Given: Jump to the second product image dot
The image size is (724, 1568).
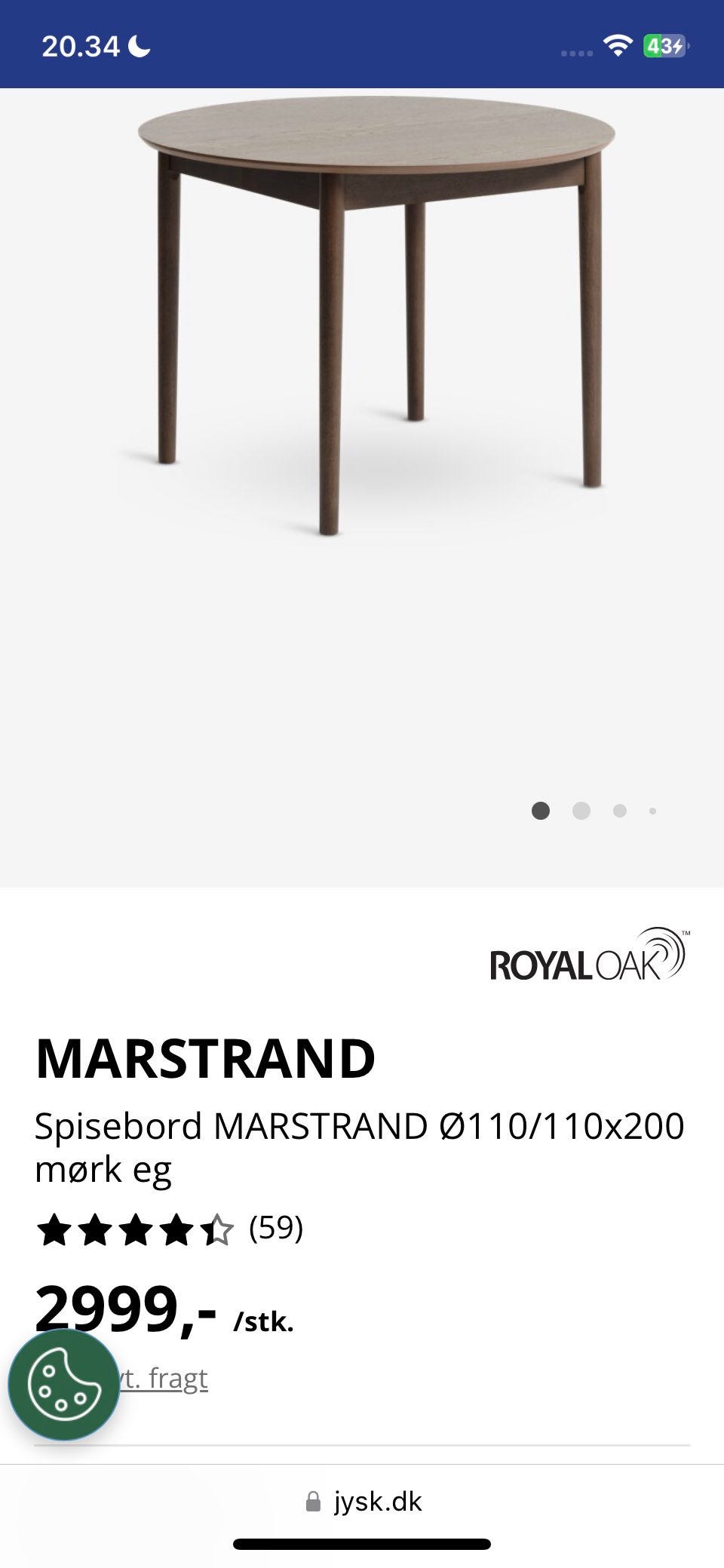Looking at the screenshot, I should click(581, 811).
